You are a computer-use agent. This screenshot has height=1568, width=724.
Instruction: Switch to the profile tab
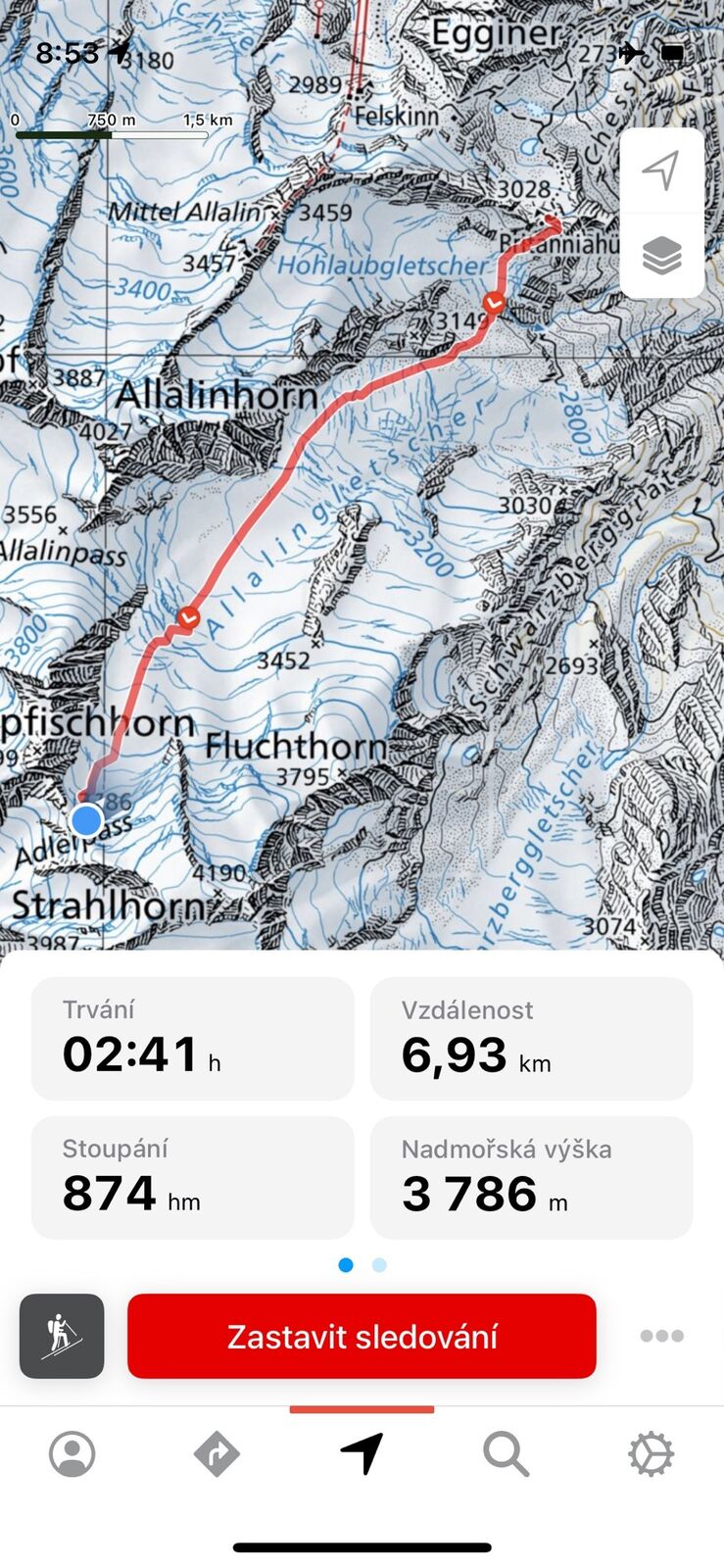(72, 1454)
